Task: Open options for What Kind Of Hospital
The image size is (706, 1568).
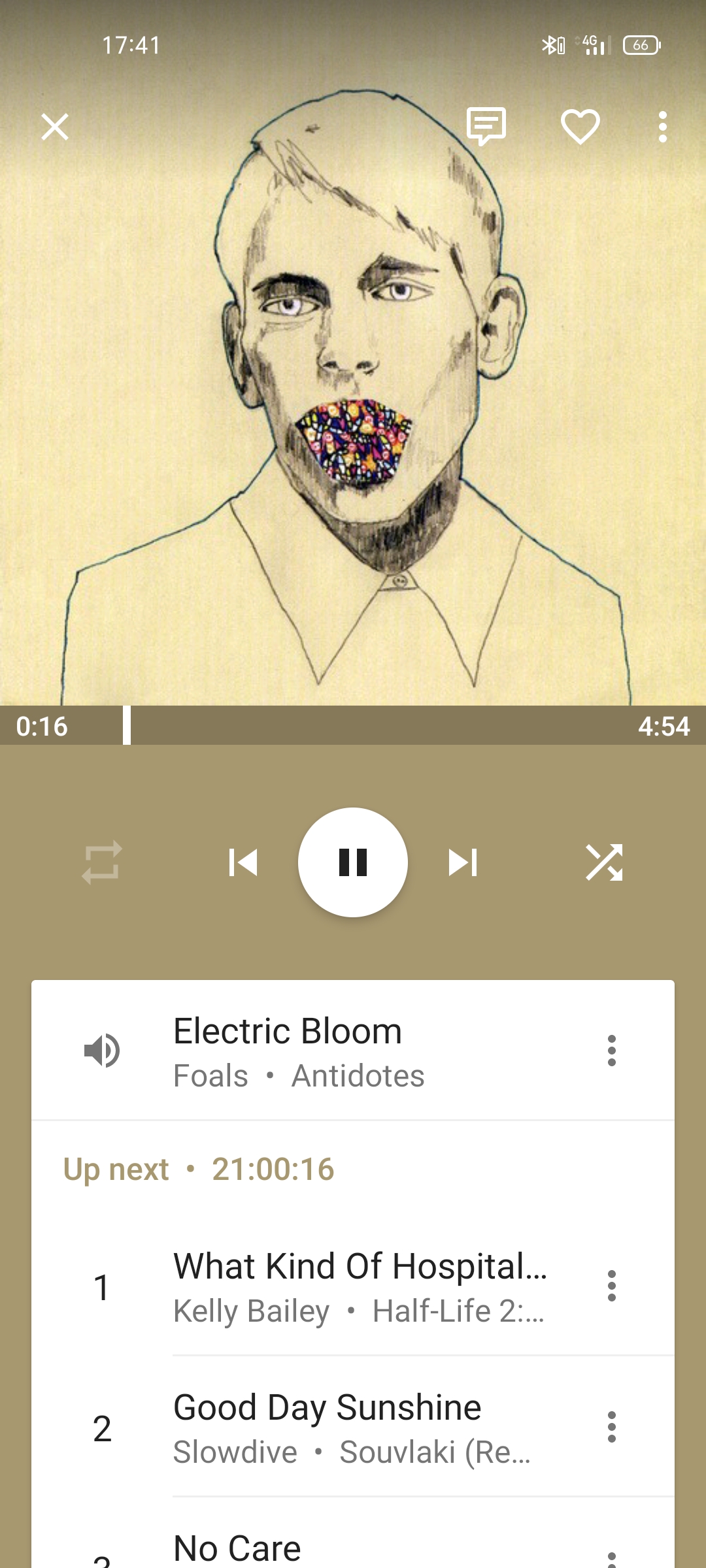Action: (611, 1286)
